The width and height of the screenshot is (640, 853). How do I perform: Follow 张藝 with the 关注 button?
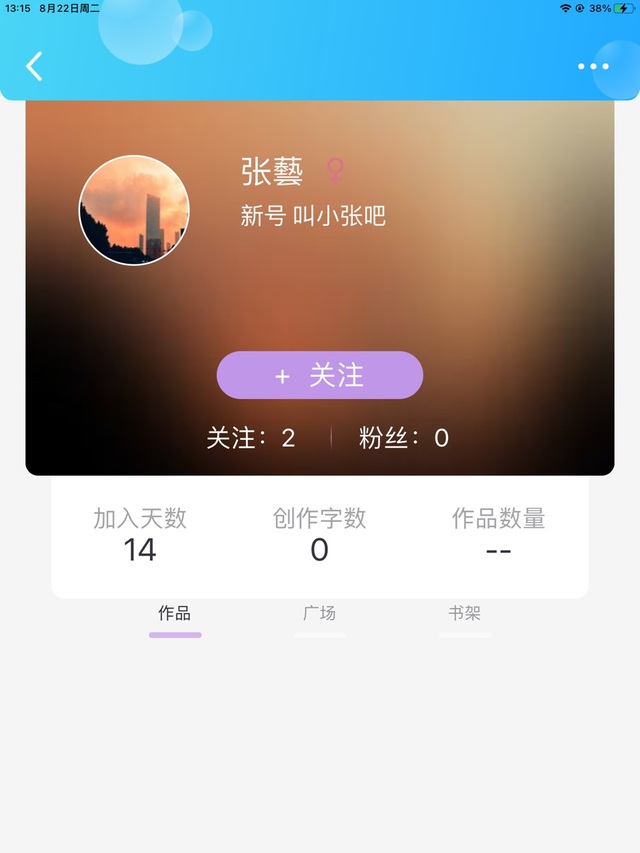[320, 375]
